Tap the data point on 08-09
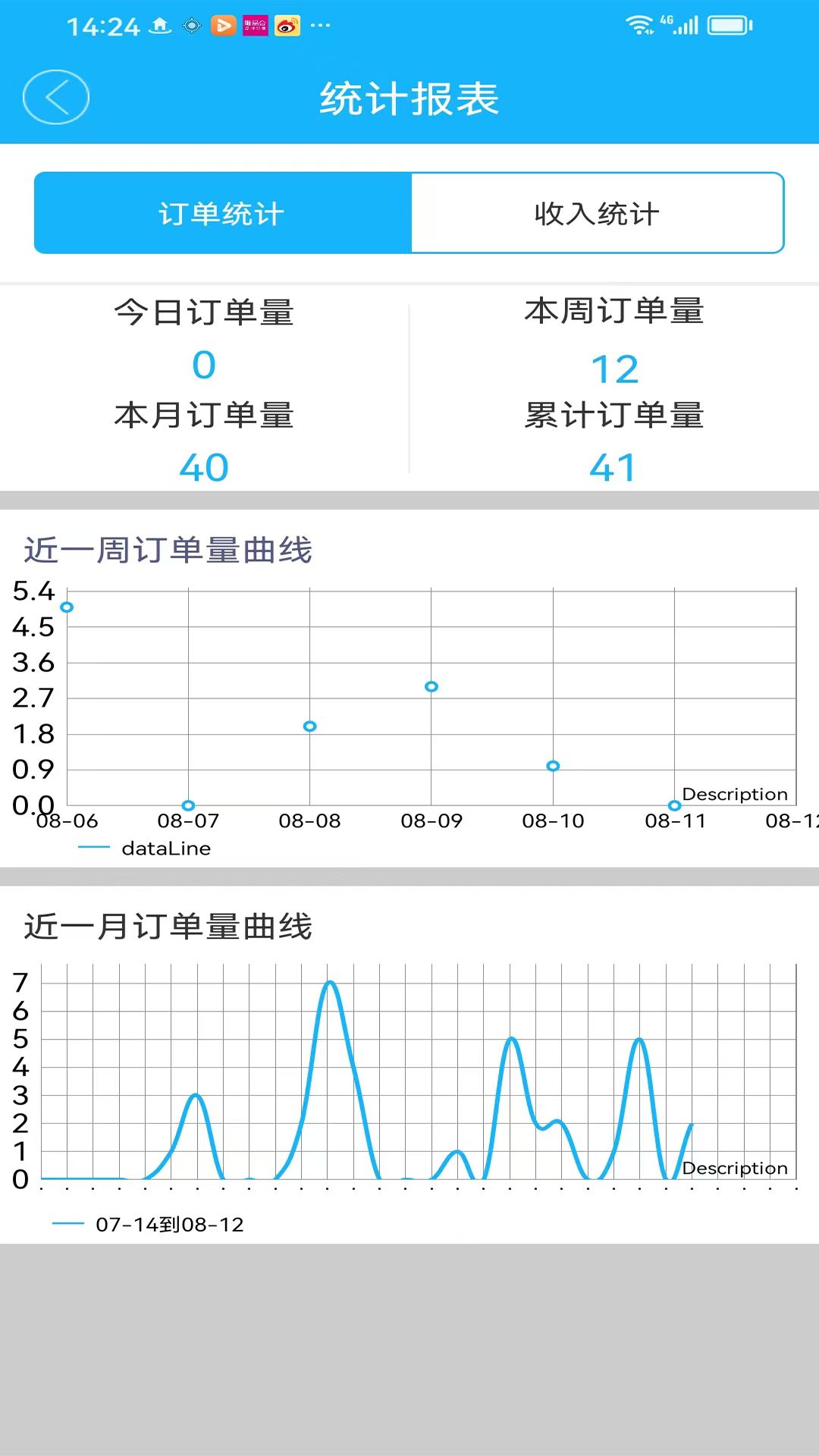This screenshot has height=1456, width=819. coord(431,686)
